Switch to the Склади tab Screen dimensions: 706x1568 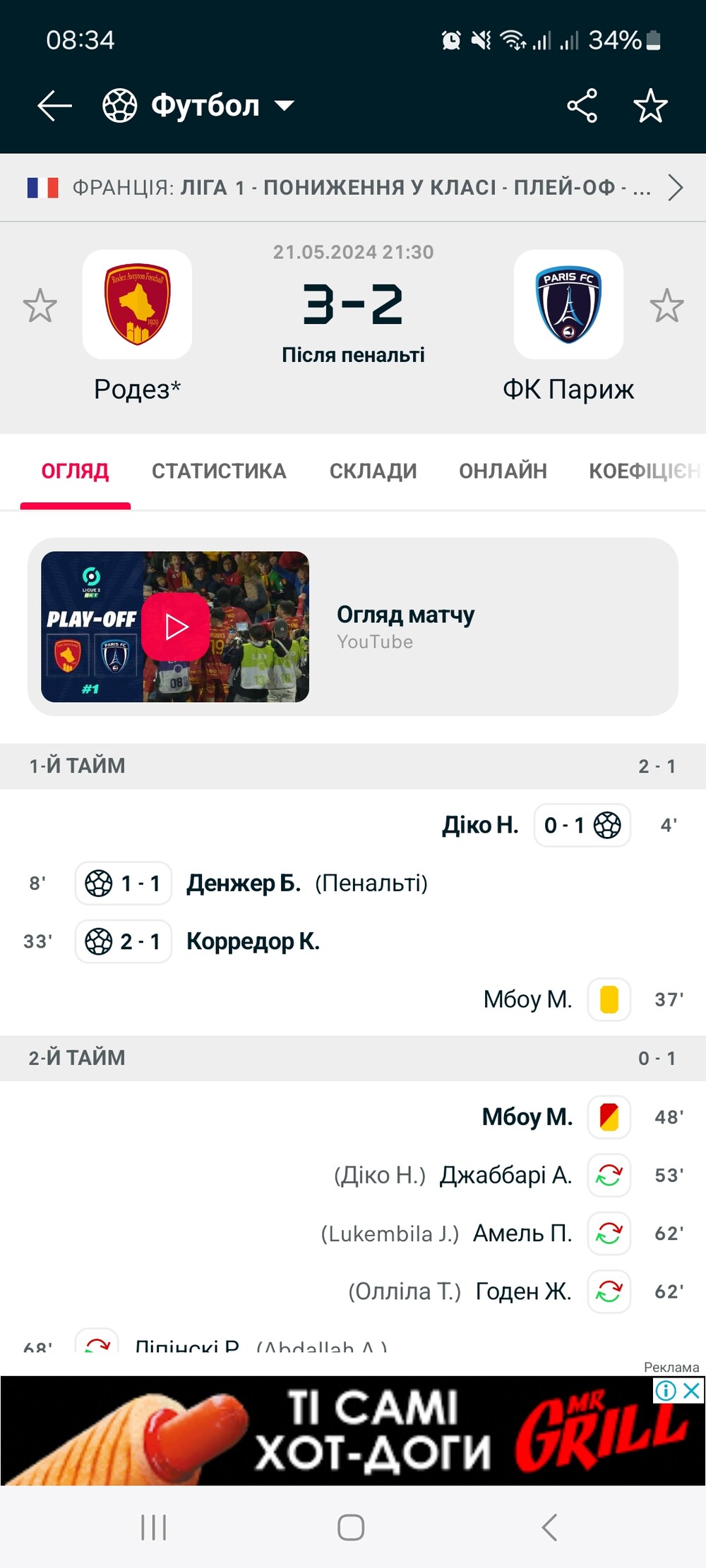click(373, 471)
